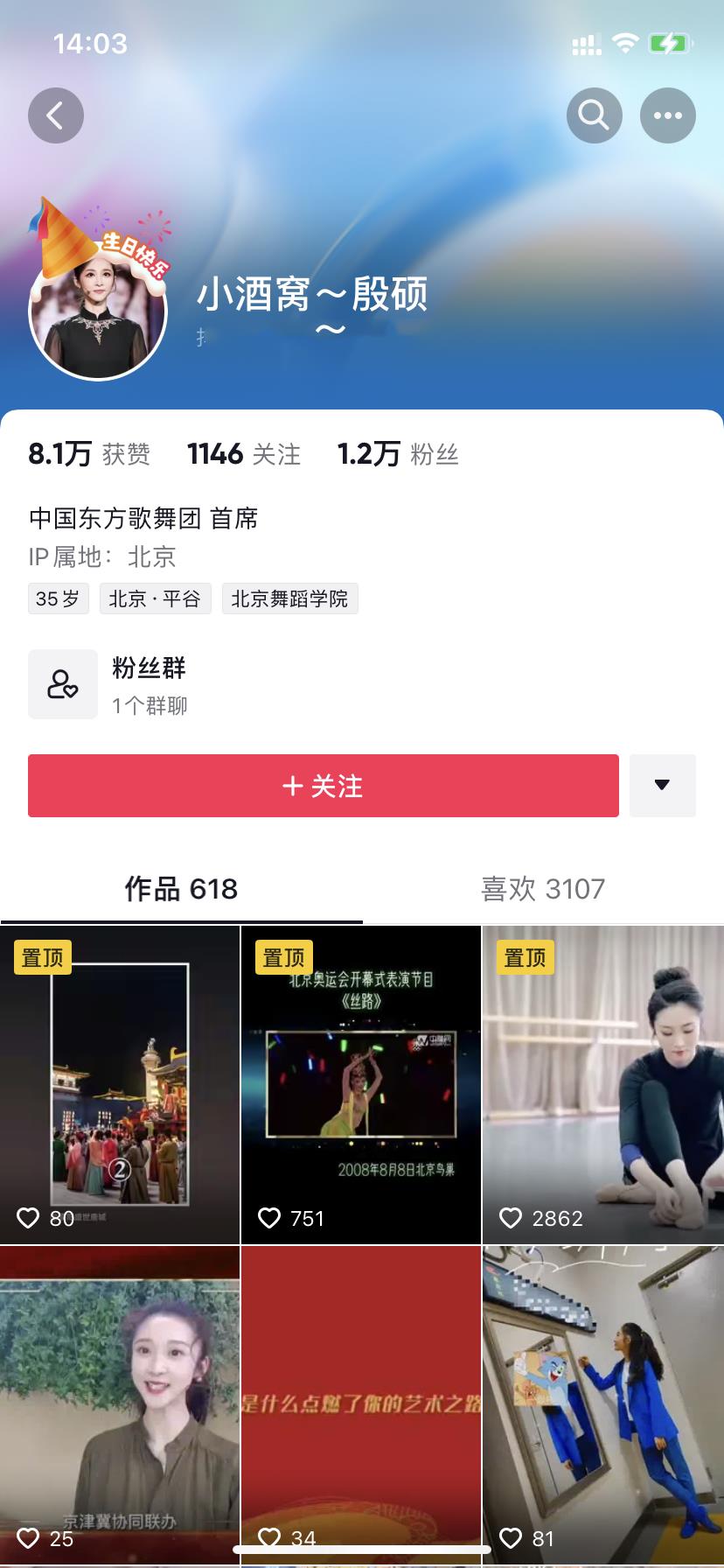Open the video with 25 likes
Image resolution: width=724 pixels, height=1568 pixels.
[120, 1400]
